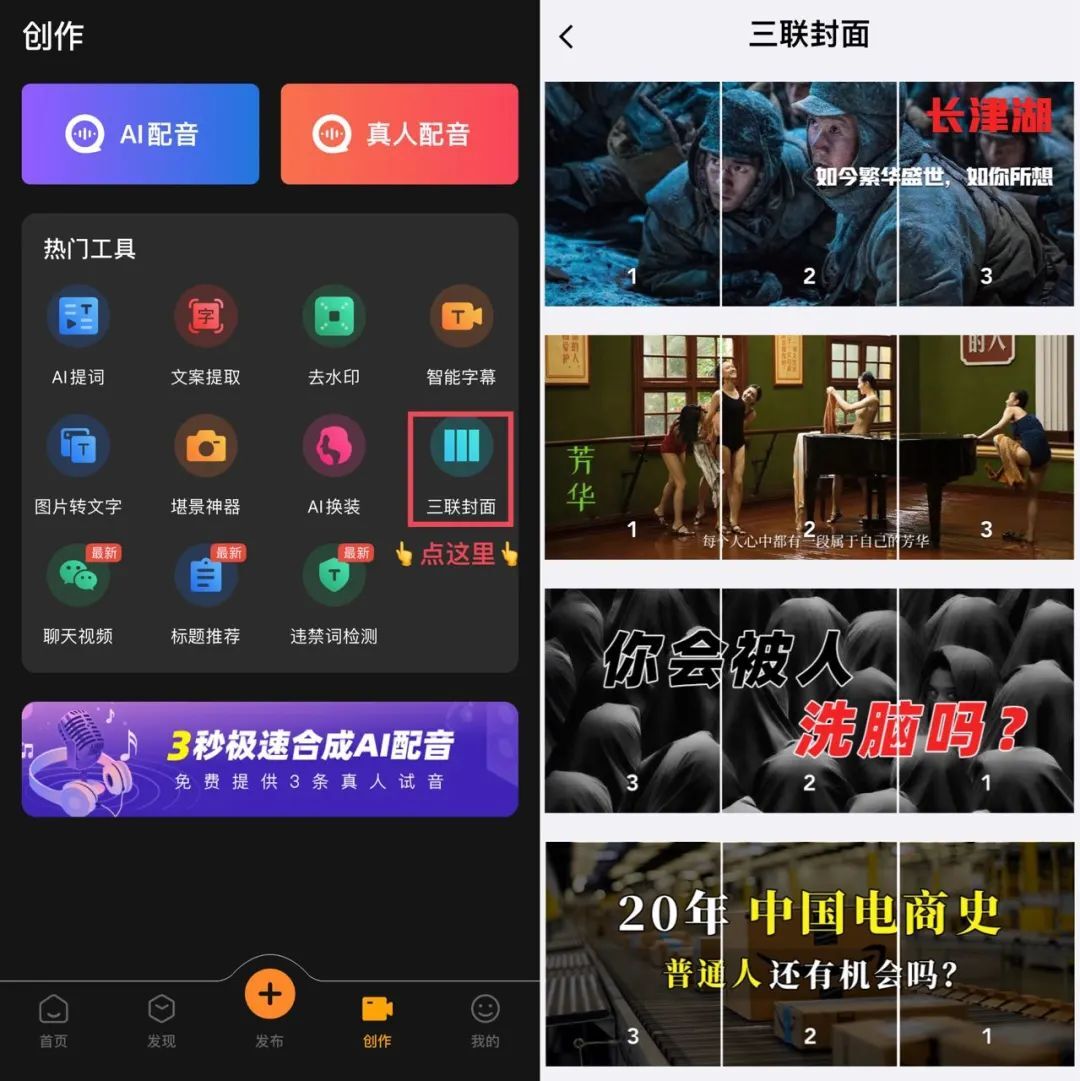Viewport: 1080px width, 1081px height.
Task: Select the 你会被人洗脑吗 cover template
Action: pos(809,700)
